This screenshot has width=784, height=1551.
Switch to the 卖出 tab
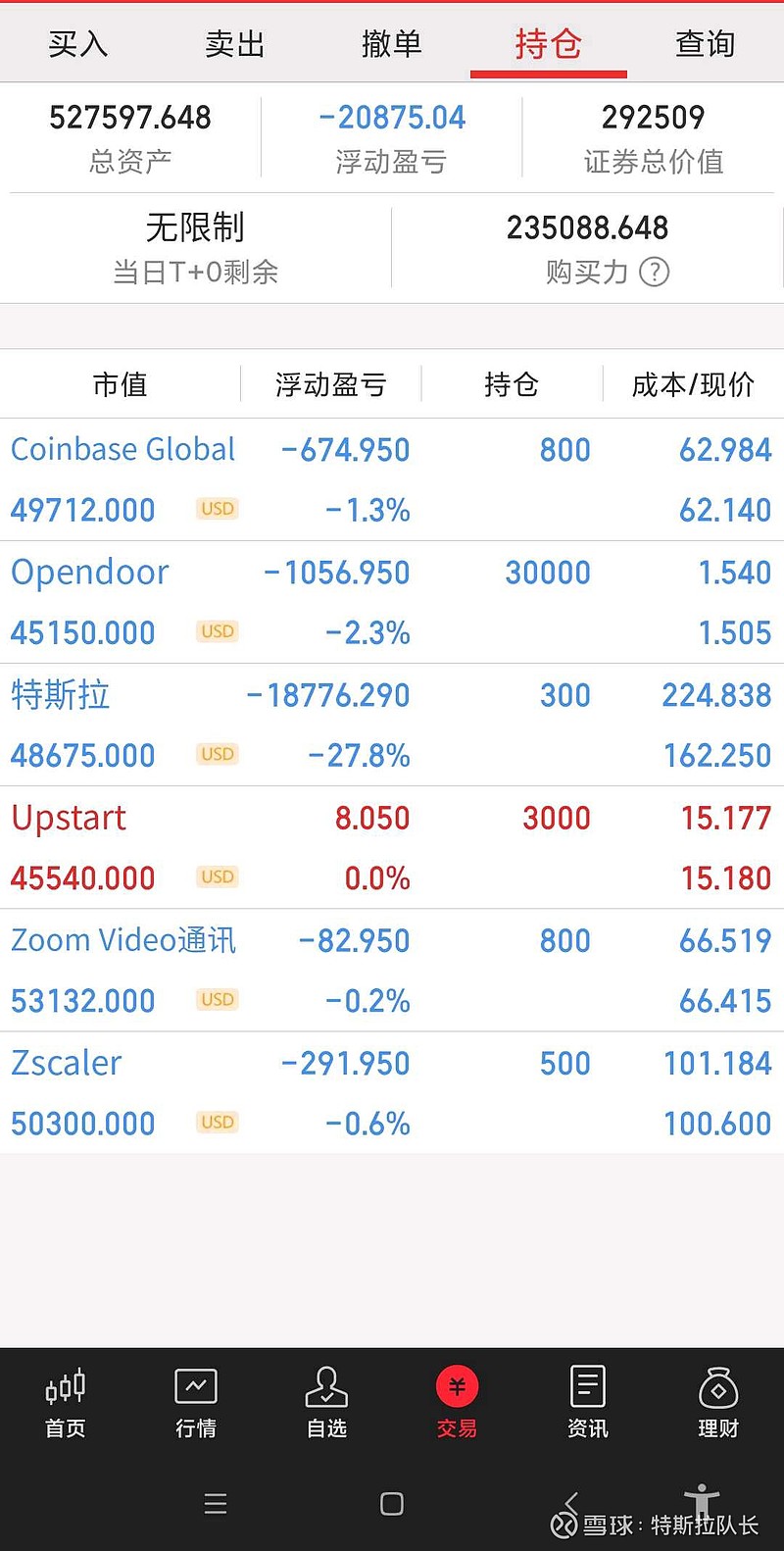(235, 44)
